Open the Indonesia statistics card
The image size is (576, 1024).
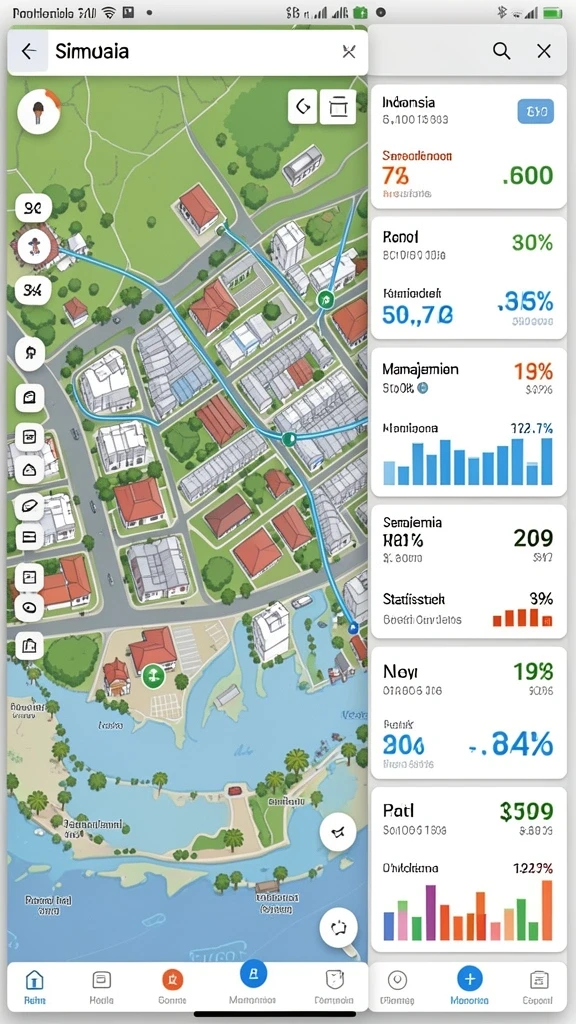(x=468, y=147)
